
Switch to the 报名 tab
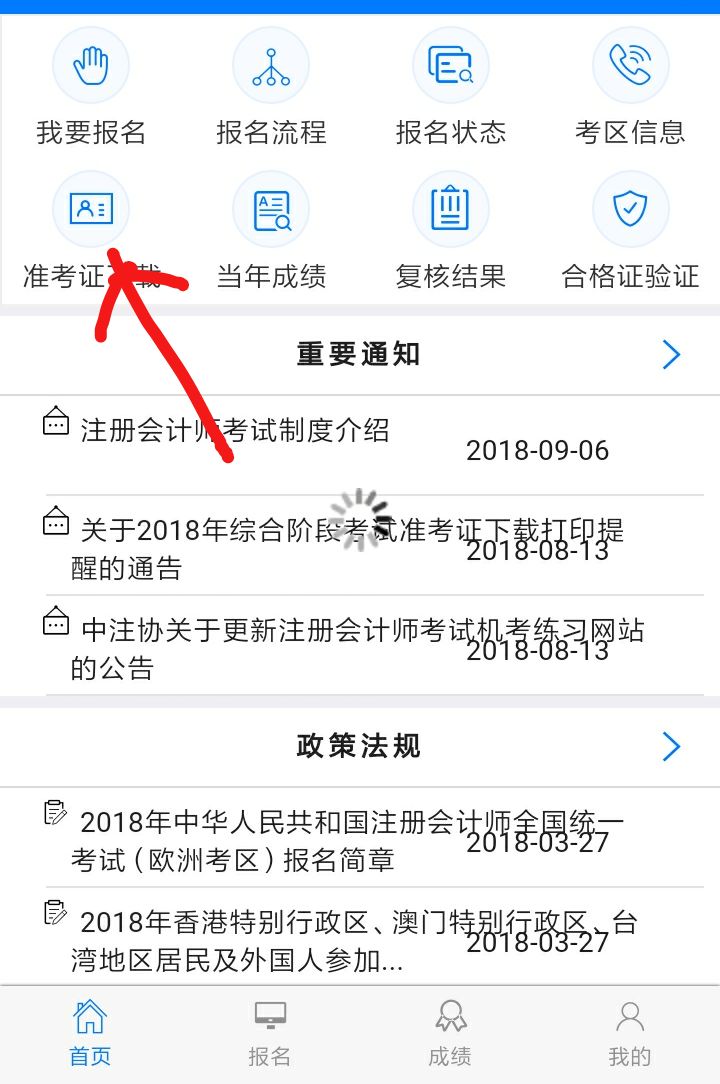[x=270, y=1032]
